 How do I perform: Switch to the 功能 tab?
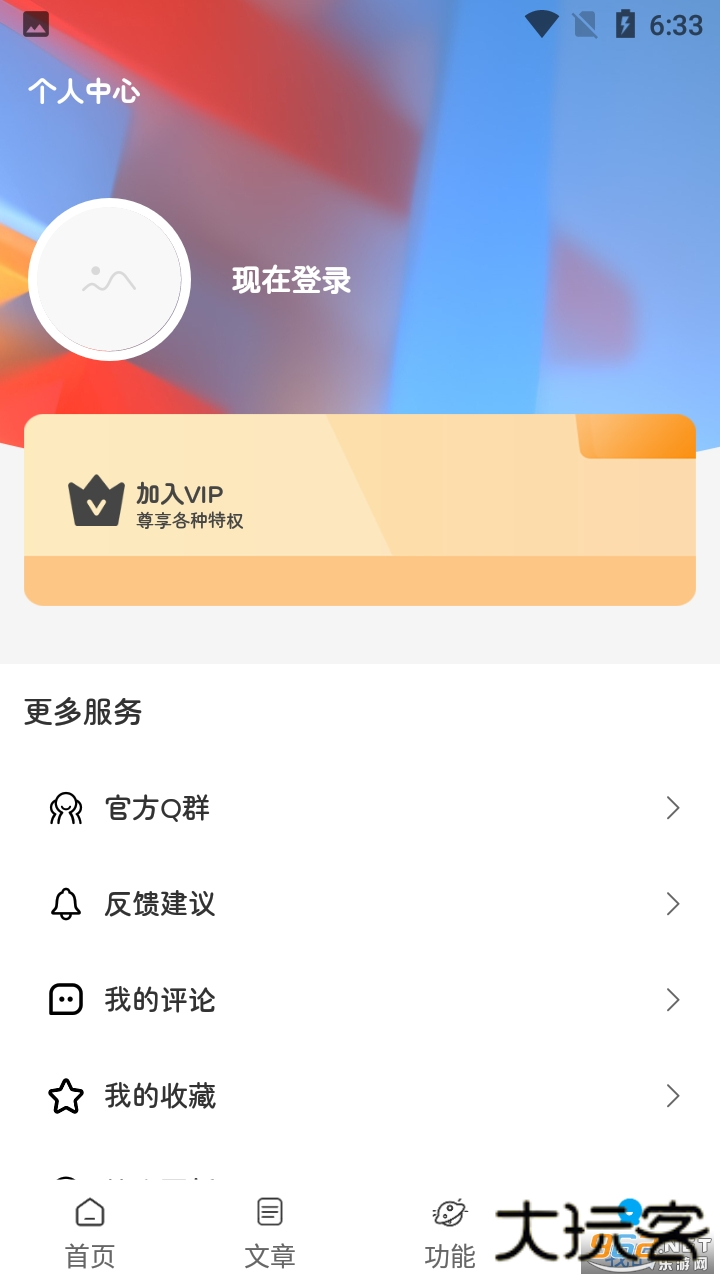pos(449,1233)
